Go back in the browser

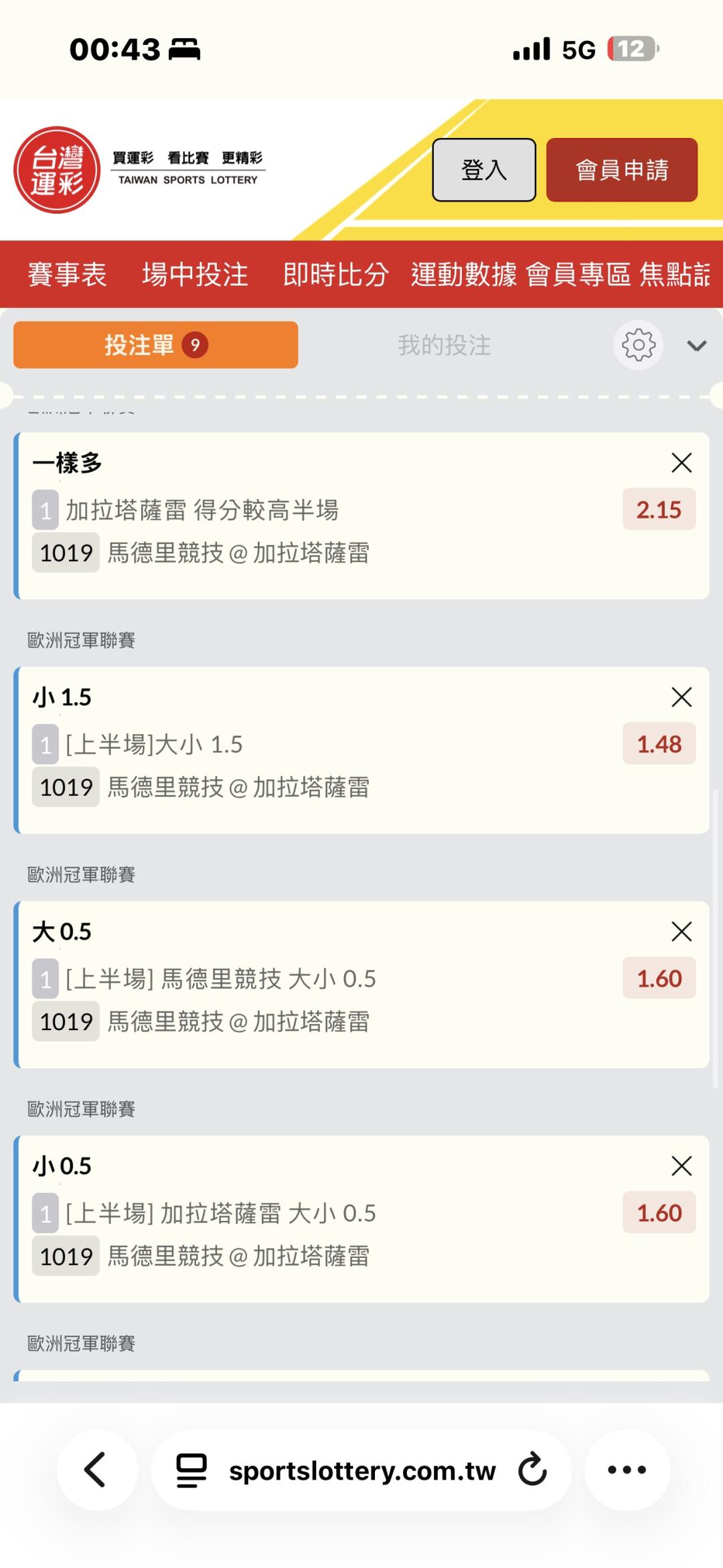pyautogui.click(x=96, y=1470)
